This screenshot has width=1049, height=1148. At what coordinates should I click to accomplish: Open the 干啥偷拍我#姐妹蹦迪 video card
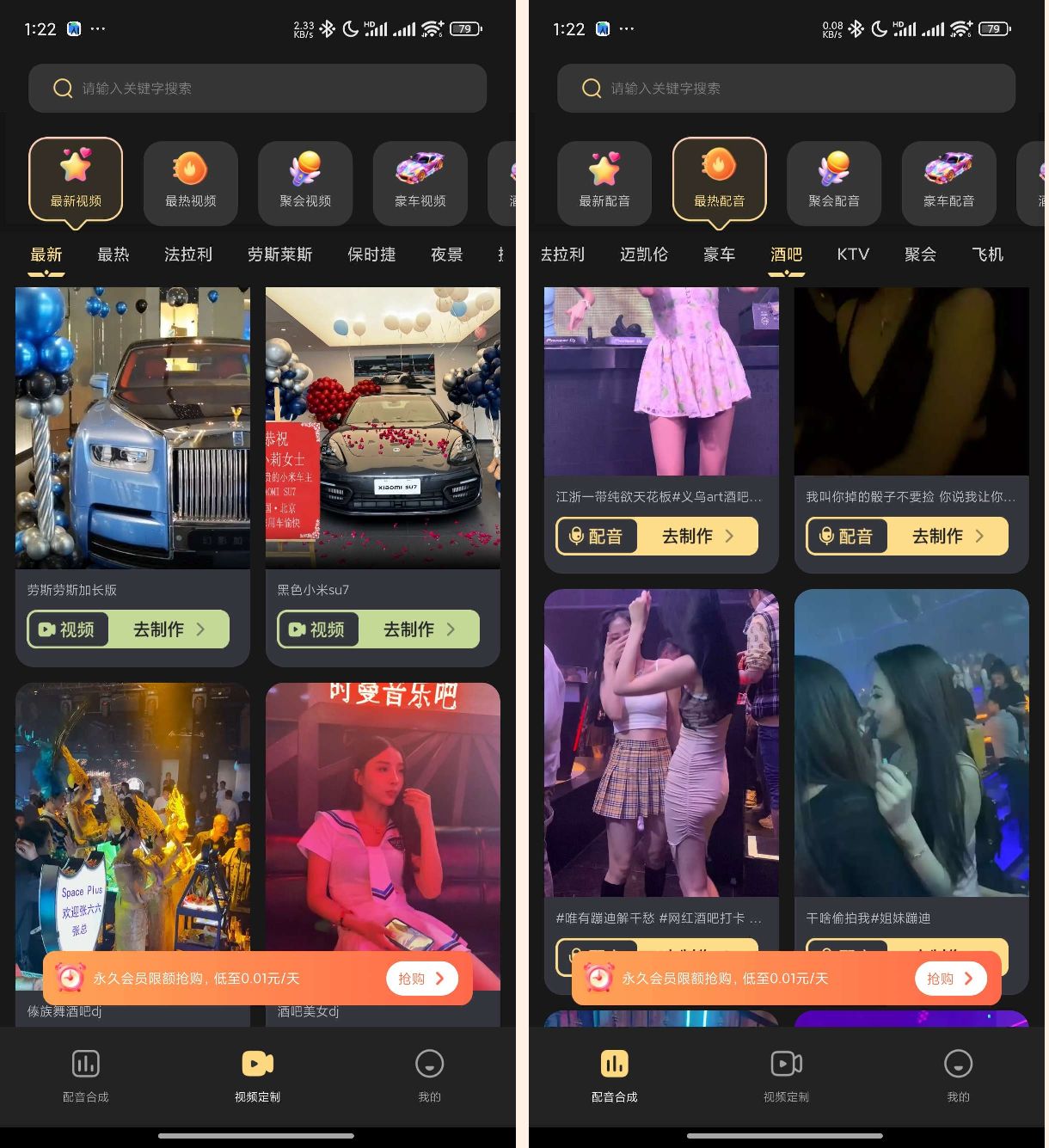tap(911, 744)
